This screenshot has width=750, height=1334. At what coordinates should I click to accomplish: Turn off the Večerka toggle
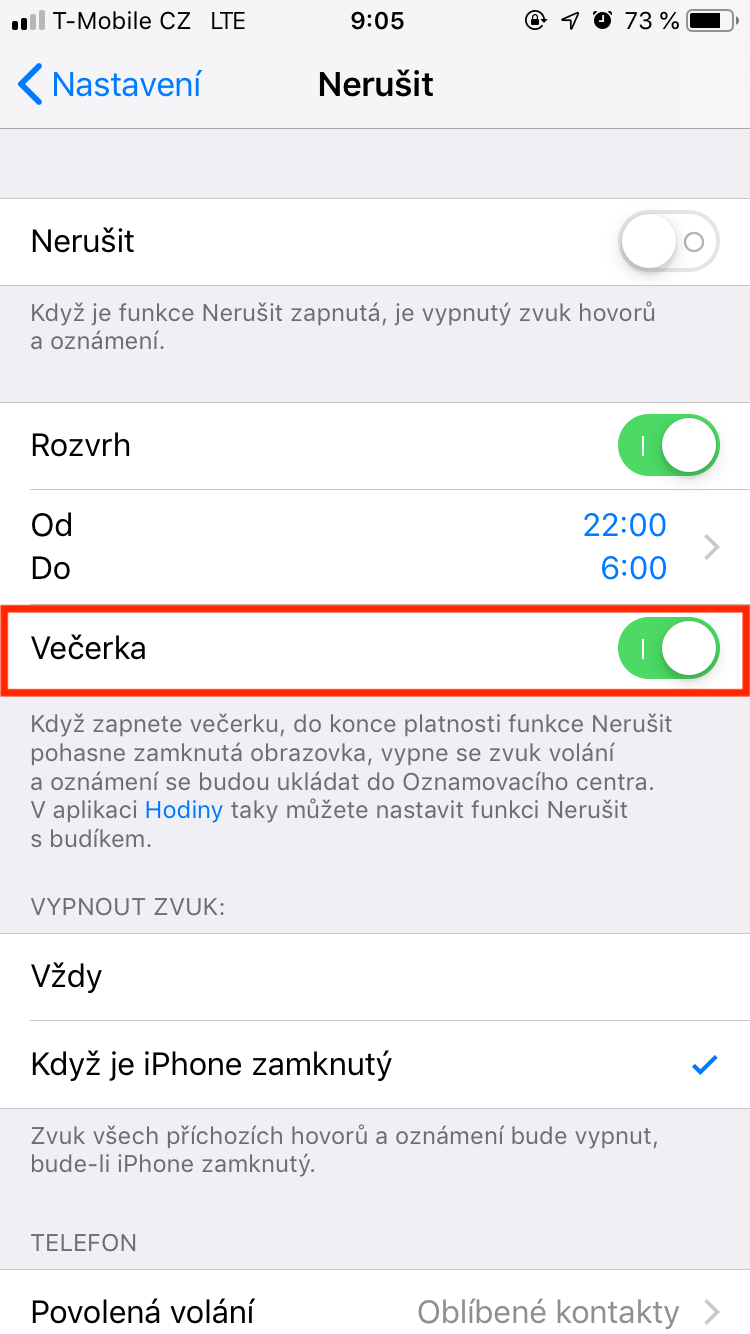tap(668, 649)
